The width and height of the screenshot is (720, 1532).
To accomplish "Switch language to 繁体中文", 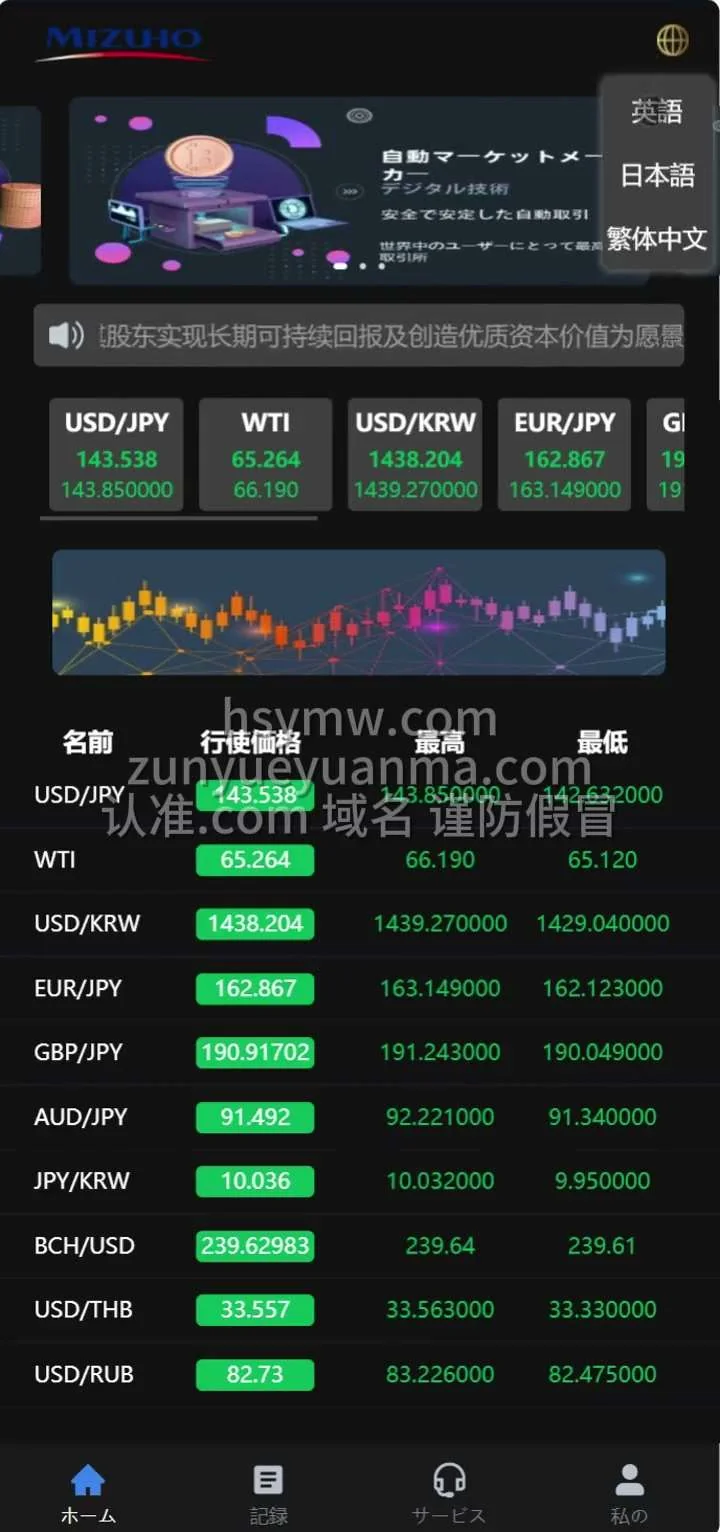I will click(x=656, y=239).
